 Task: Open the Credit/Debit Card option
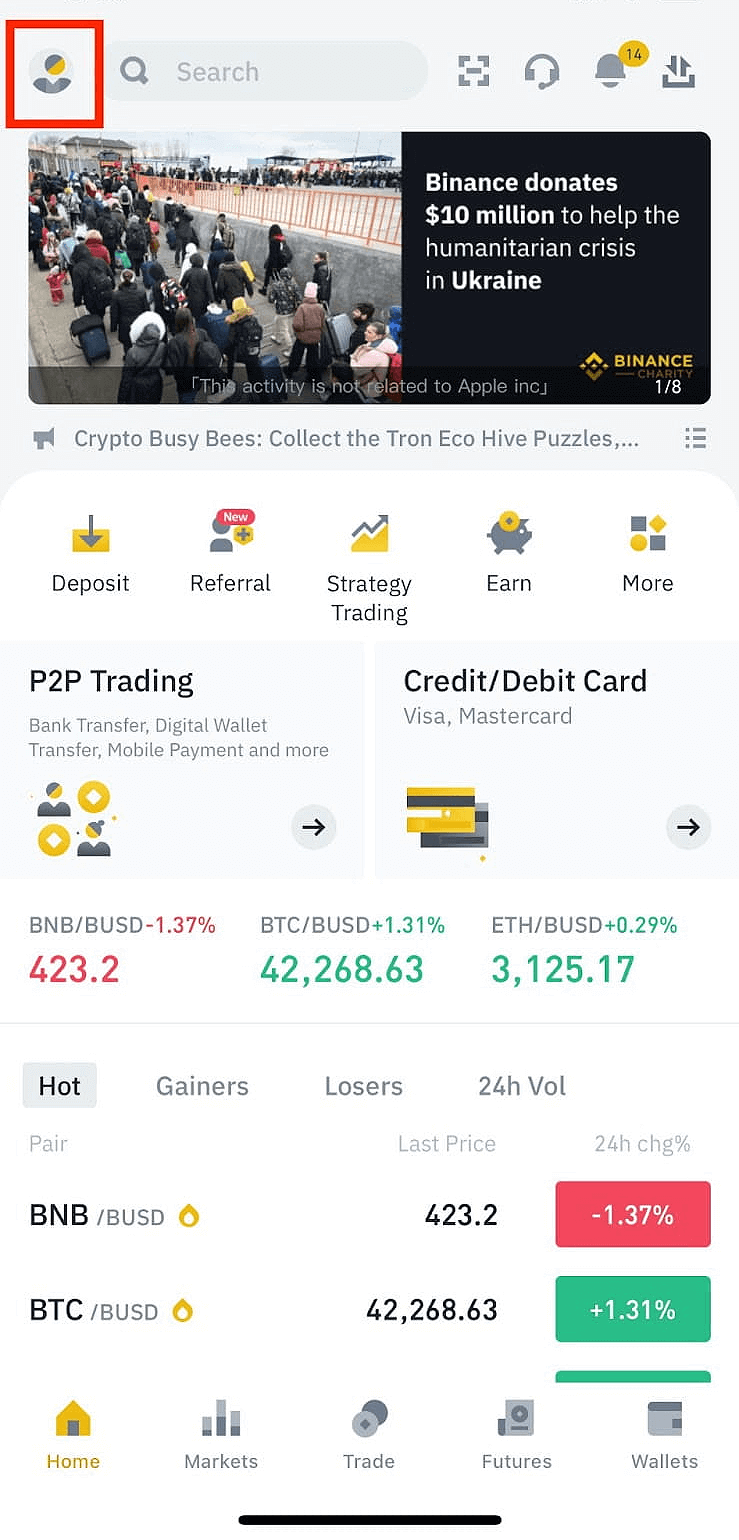557,762
